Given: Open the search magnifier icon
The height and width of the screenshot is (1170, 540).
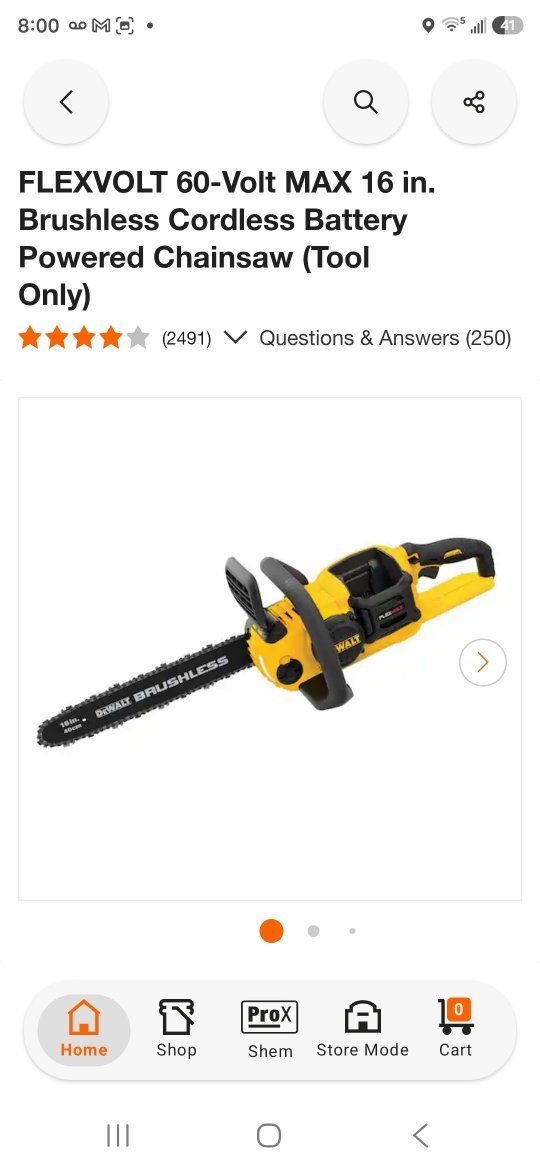Looking at the screenshot, I should pyautogui.click(x=365, y=101).
